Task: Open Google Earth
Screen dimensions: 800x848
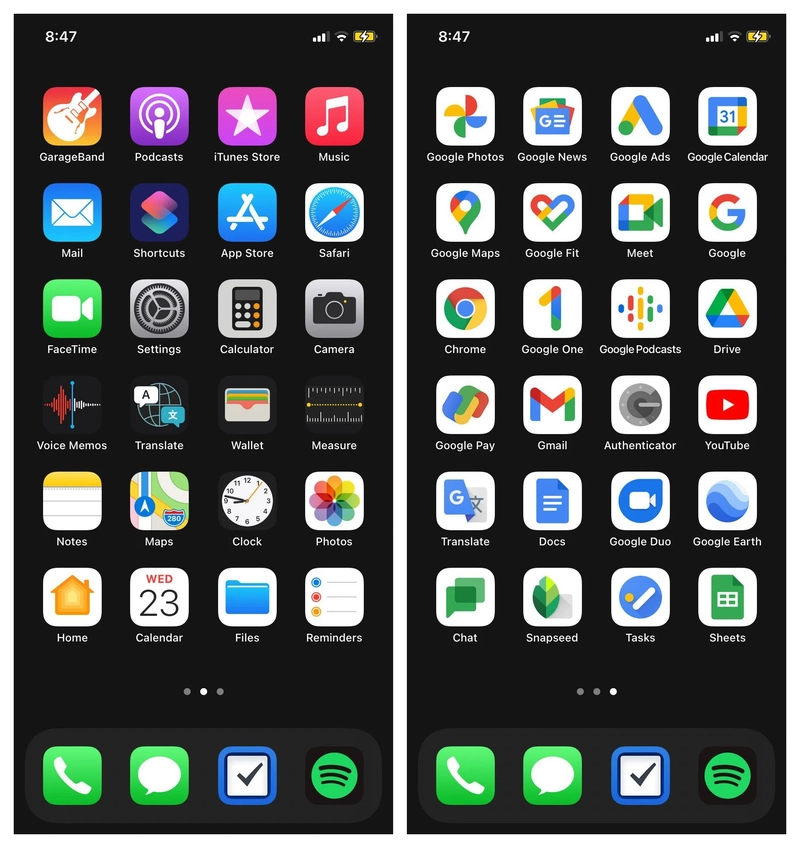Action: 727,500
